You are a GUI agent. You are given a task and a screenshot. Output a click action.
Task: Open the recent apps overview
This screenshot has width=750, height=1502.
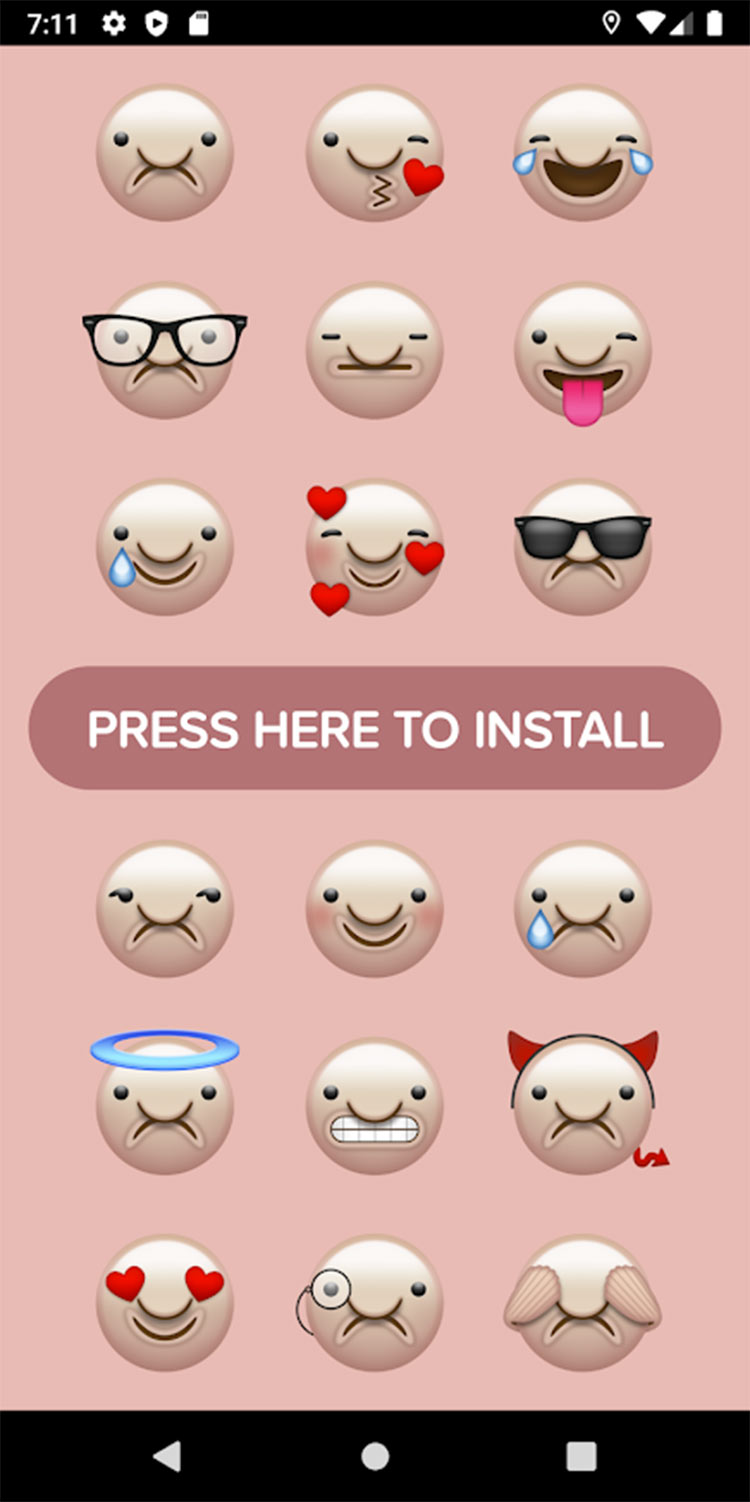(581, 1456)
